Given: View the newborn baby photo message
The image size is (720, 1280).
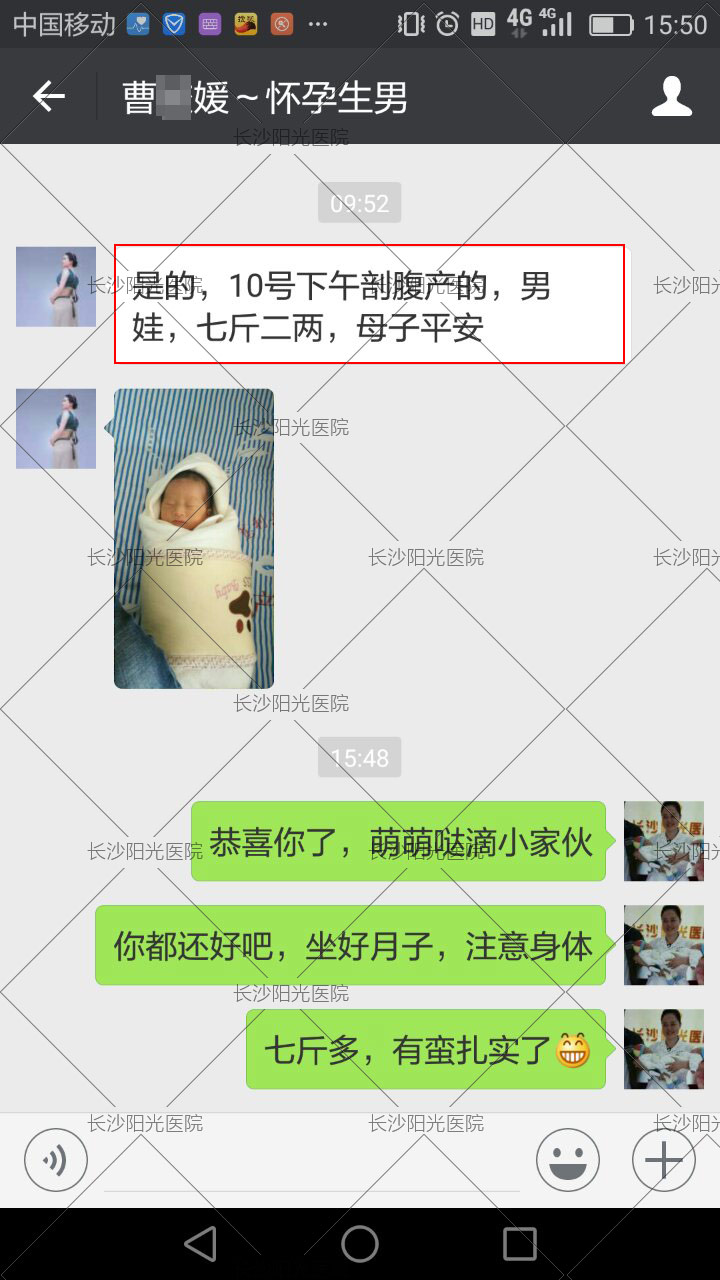Looking at the screenshot, I should [x=193, y=538].
